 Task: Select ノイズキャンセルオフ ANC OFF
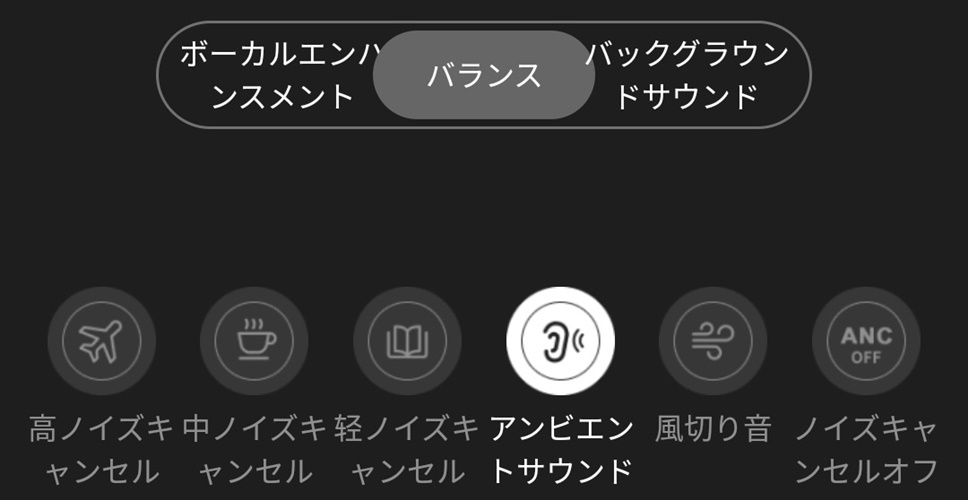[x=866, y=341]
